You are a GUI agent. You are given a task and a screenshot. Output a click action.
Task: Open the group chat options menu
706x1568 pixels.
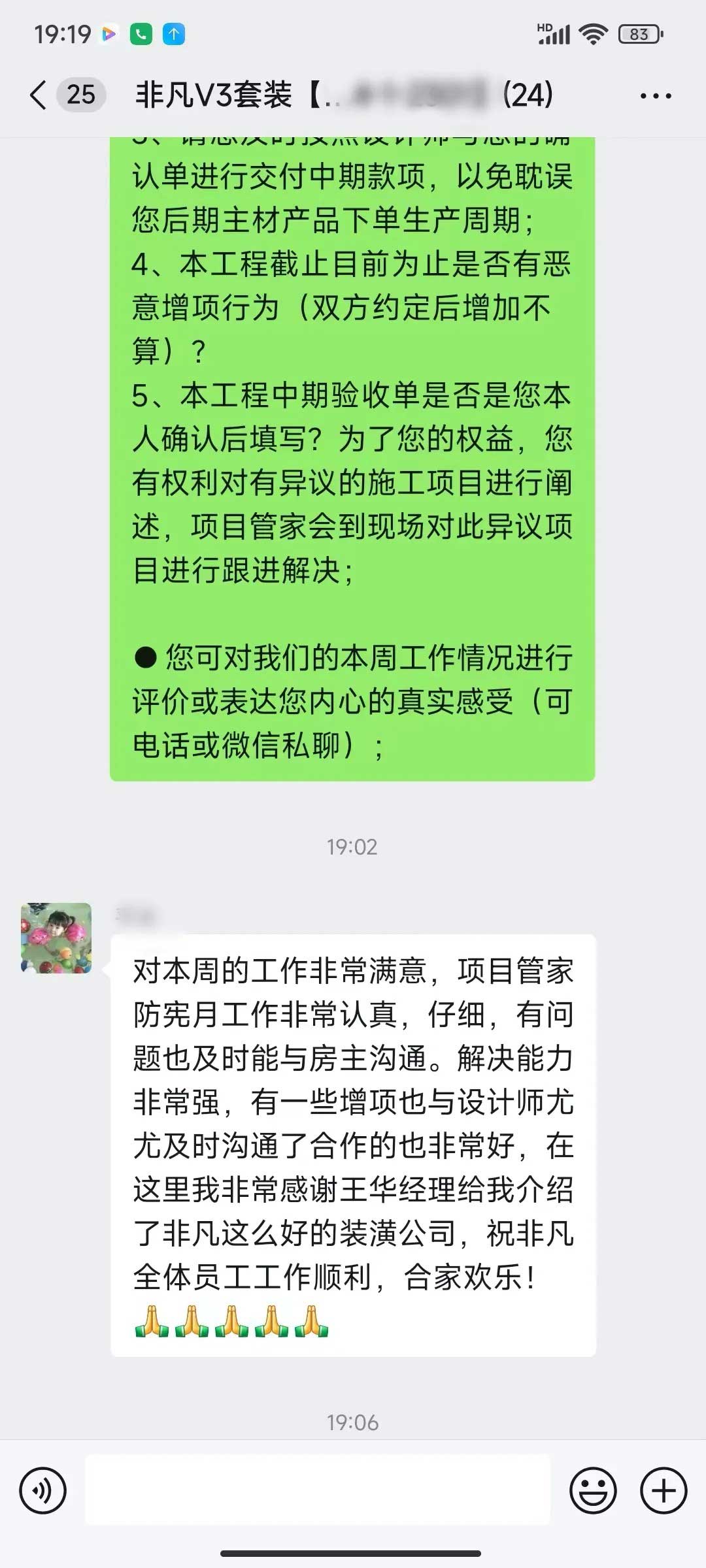(655, 96)
